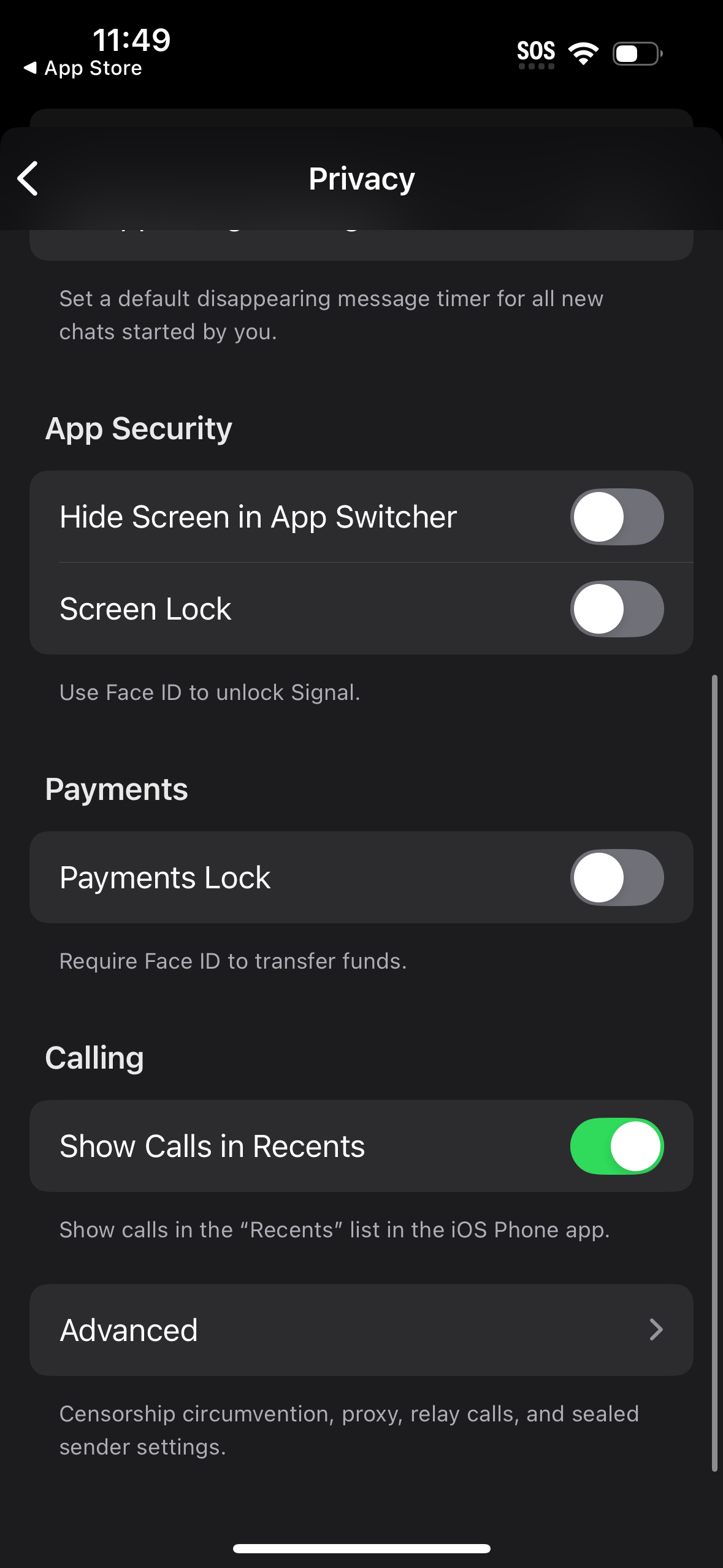Tap the Wi-Fi signal icon in status bar

pos(583,53)
